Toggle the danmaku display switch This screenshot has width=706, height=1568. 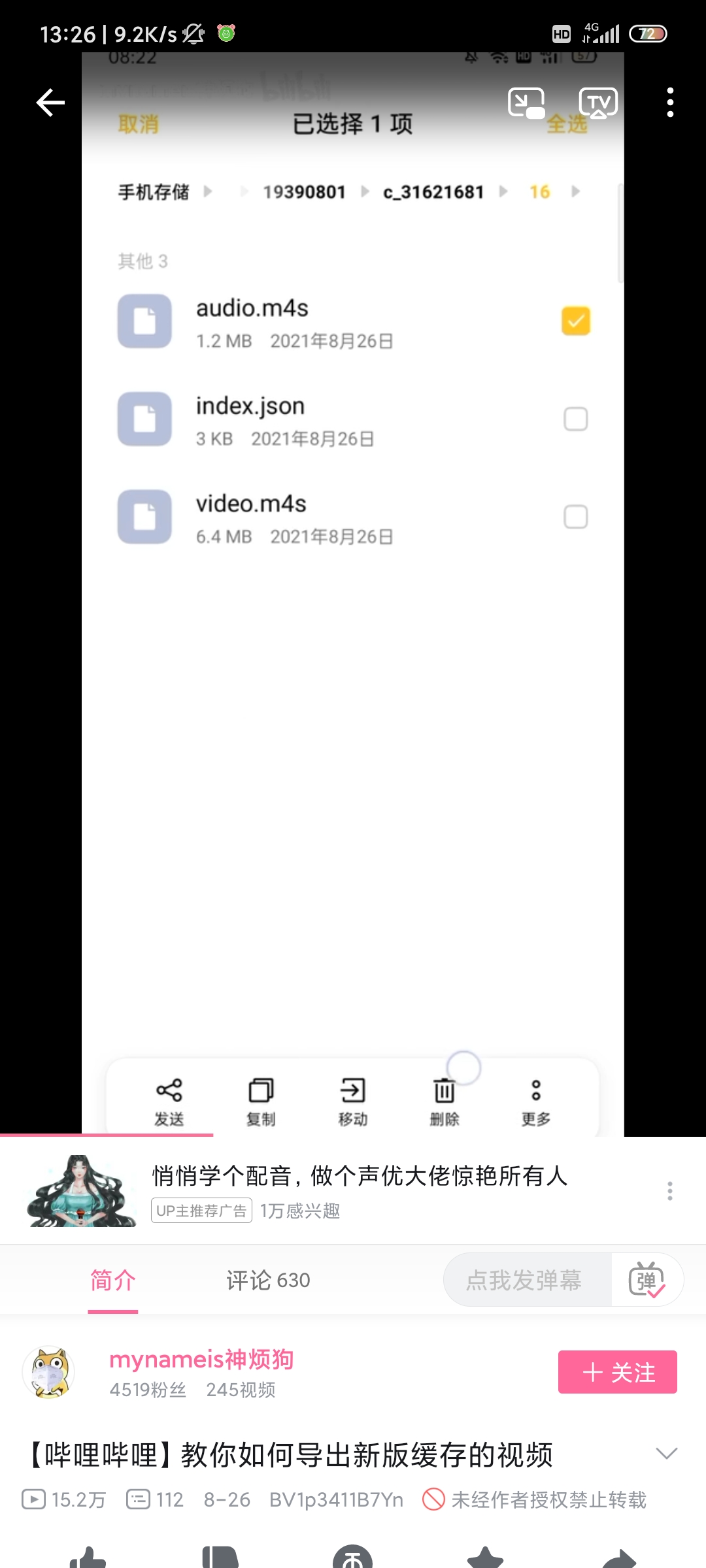tap(647, 1280)
